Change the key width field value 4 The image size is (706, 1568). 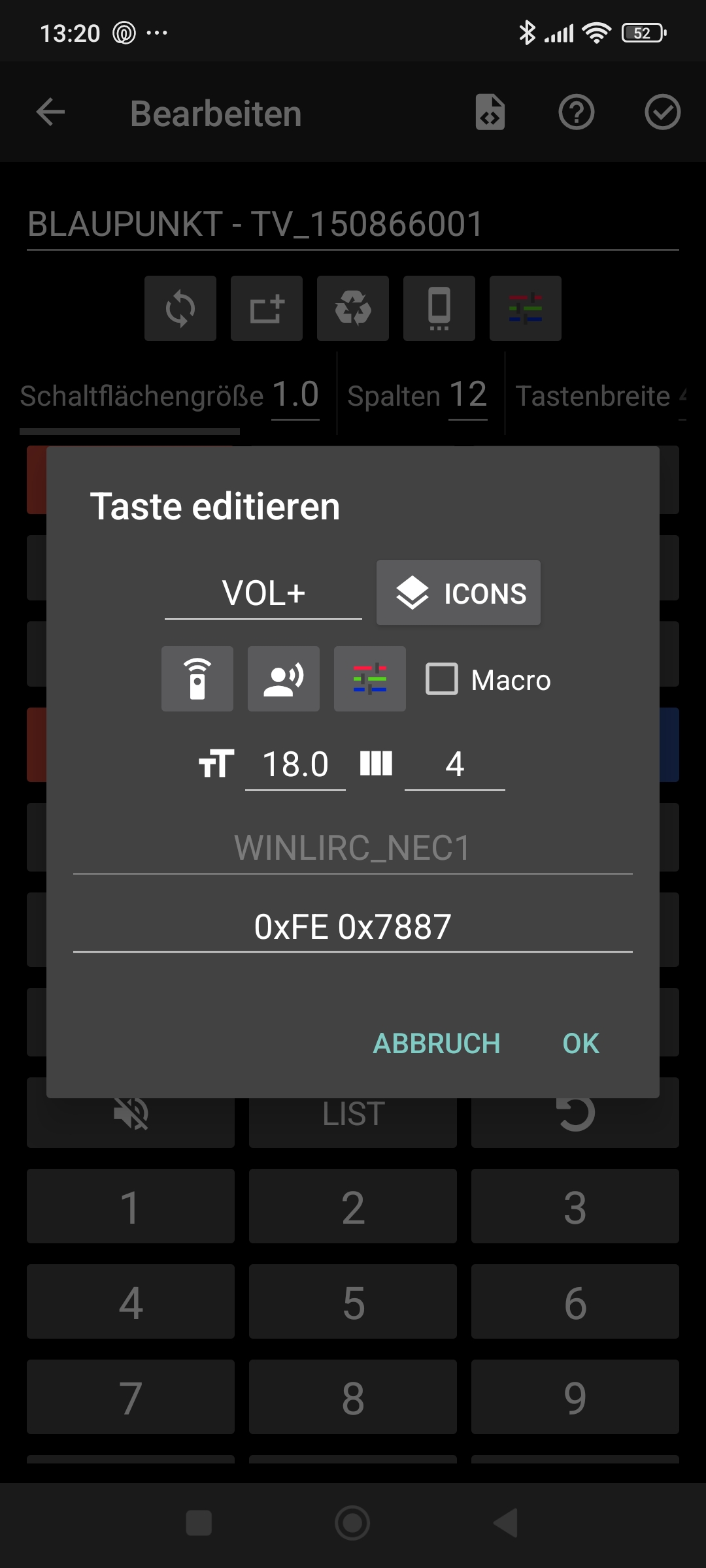pyautogui.click(x=455, y=764)
